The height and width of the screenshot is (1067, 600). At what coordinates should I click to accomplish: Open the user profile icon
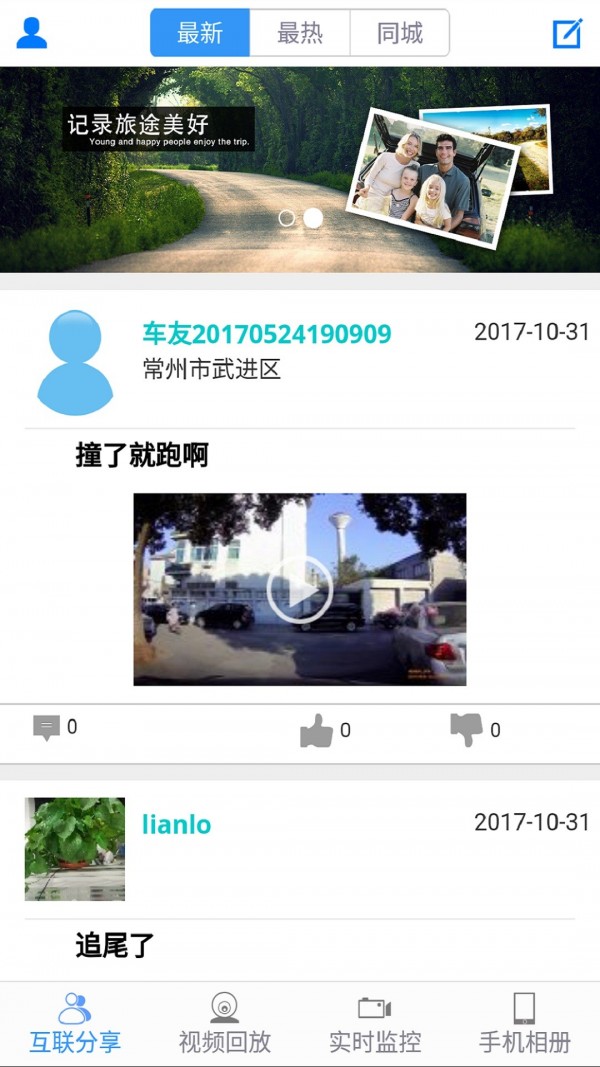coord(32,33)
